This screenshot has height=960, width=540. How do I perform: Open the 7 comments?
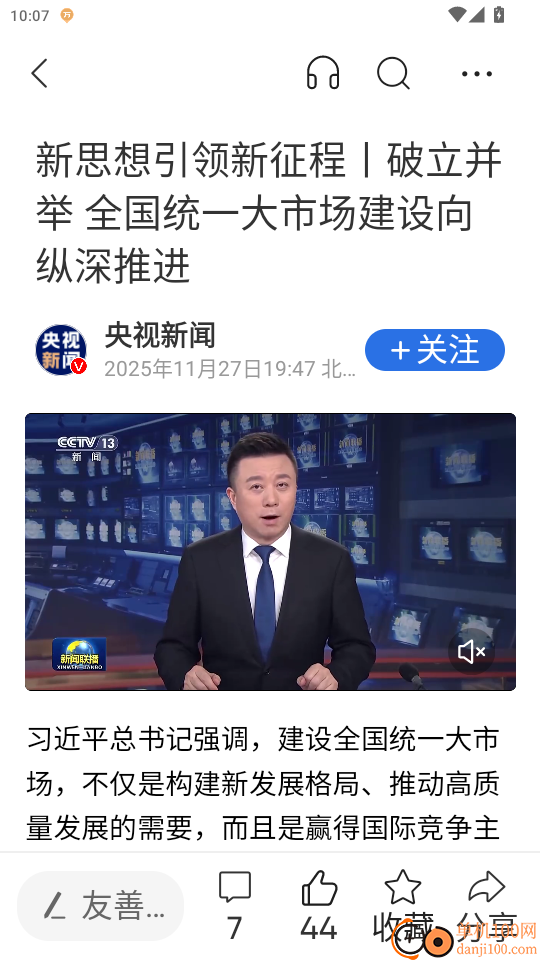click(234, 906)
